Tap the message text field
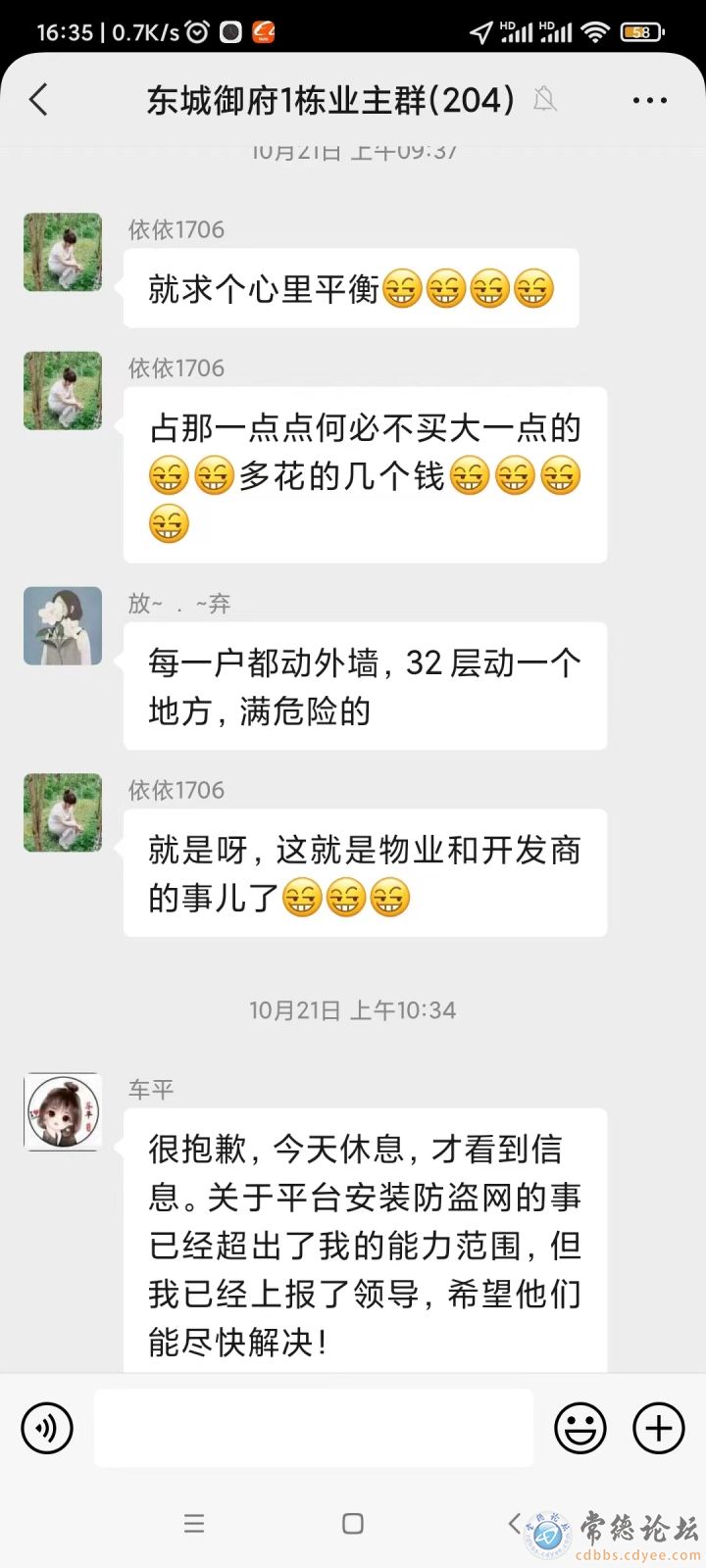 314,1428
